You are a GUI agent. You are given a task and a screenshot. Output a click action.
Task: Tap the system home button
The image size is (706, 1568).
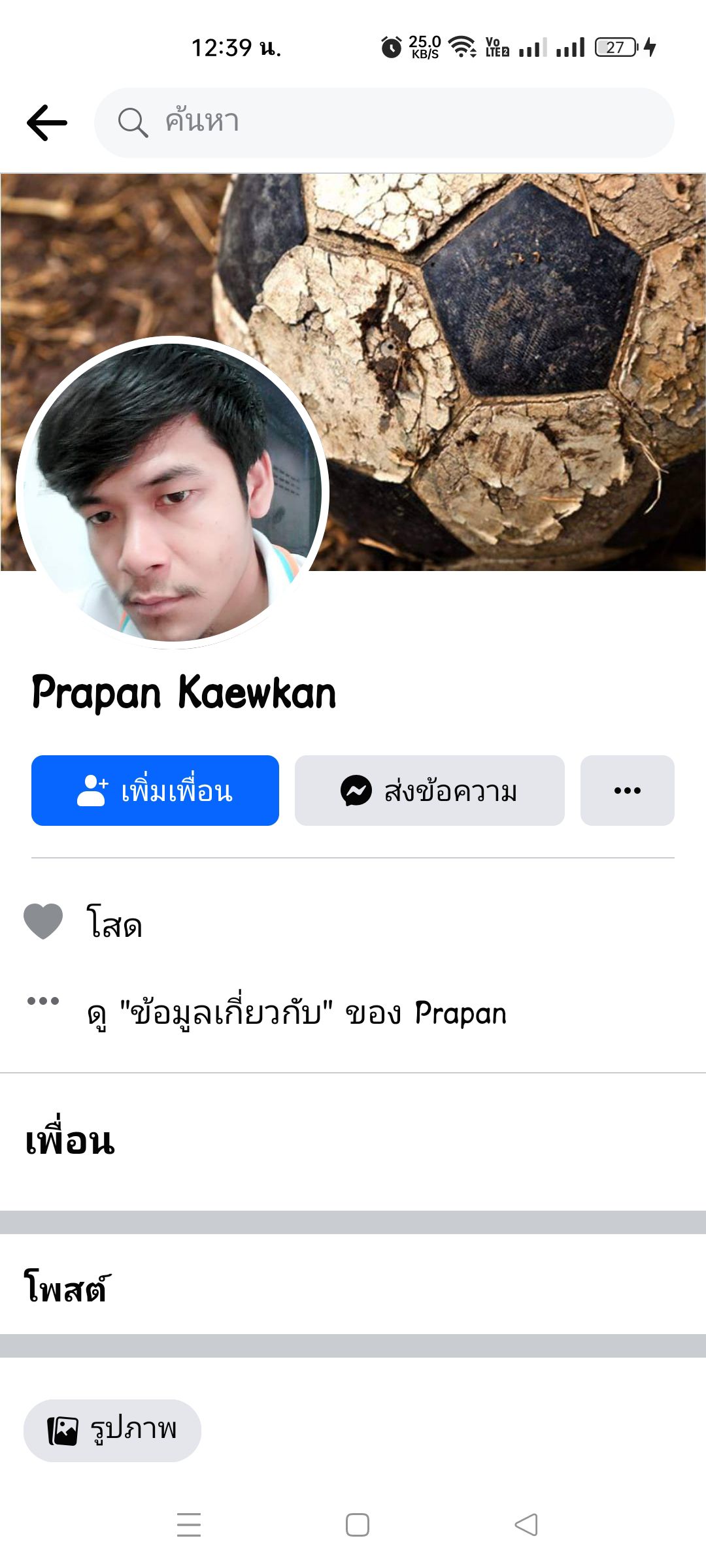pos(358,1525)
